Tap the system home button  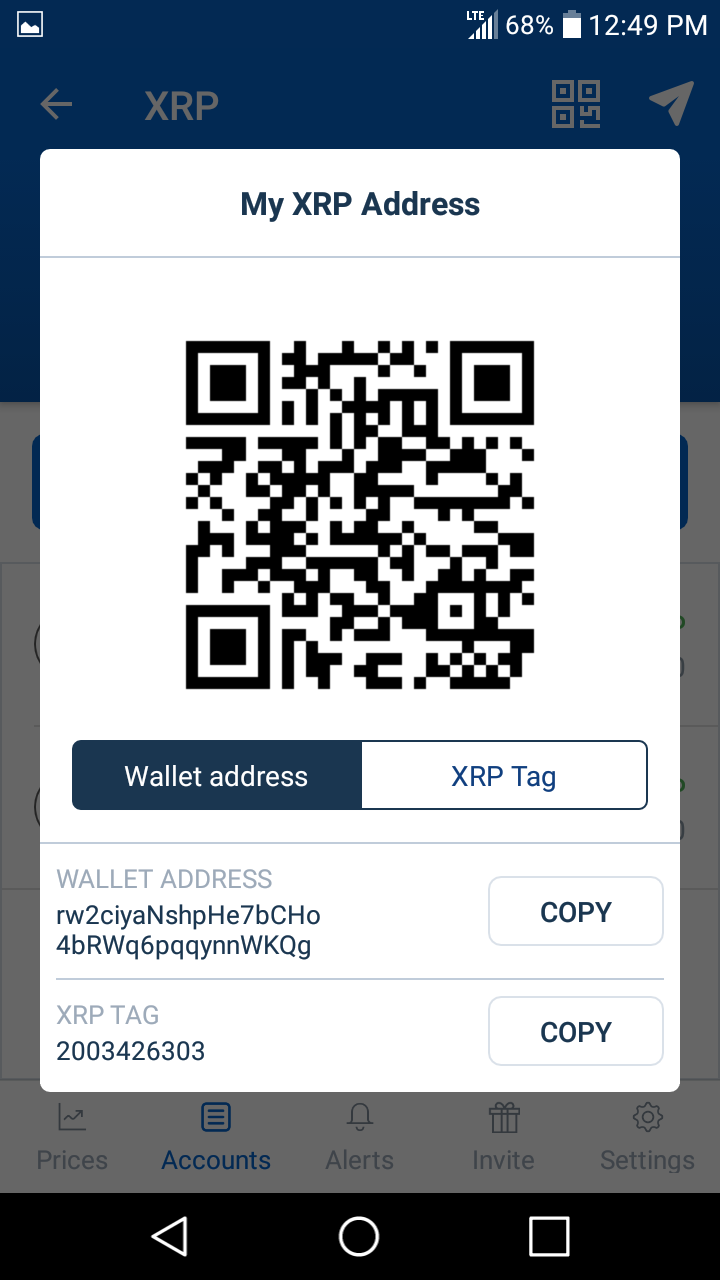click(359, 1236)
